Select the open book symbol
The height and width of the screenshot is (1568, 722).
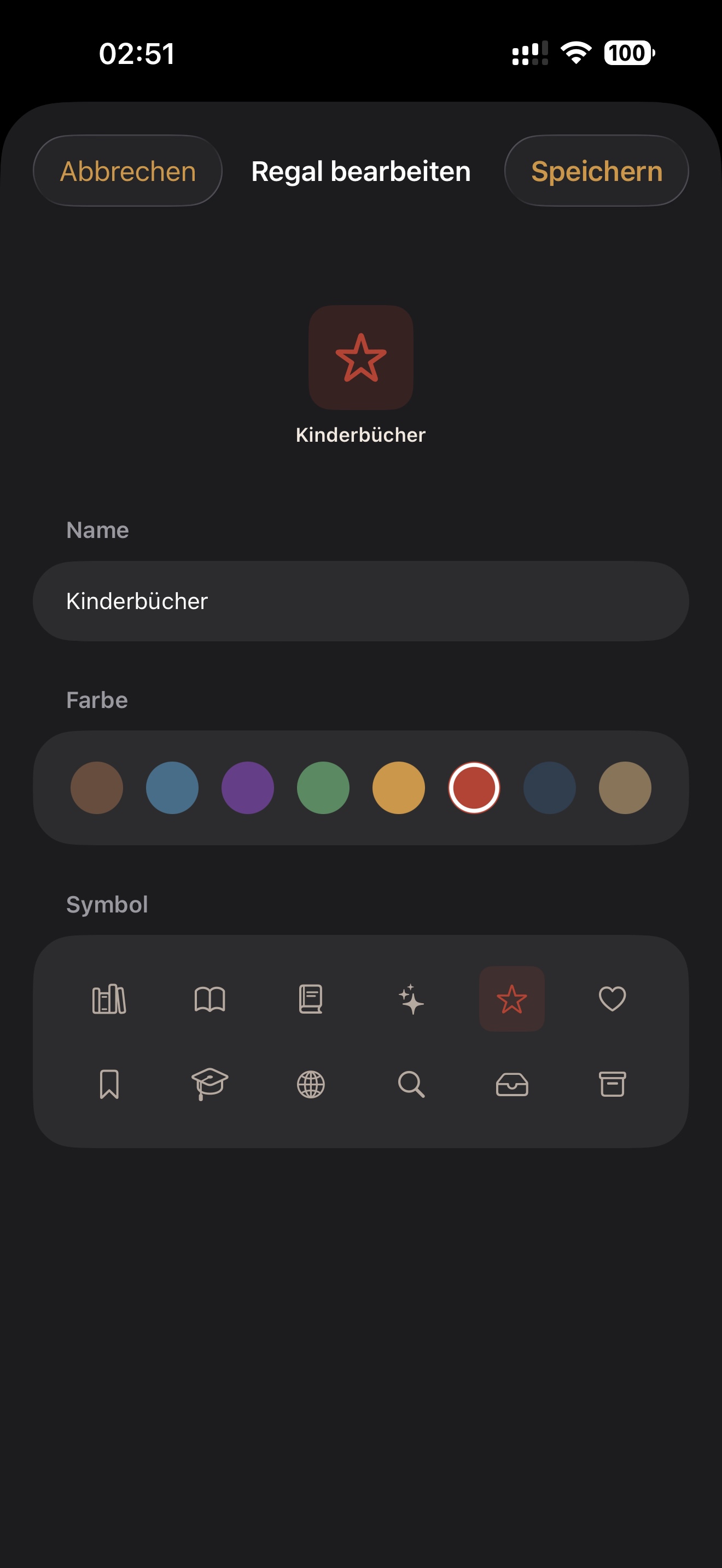pyautogui.click(x=210, y=999)
